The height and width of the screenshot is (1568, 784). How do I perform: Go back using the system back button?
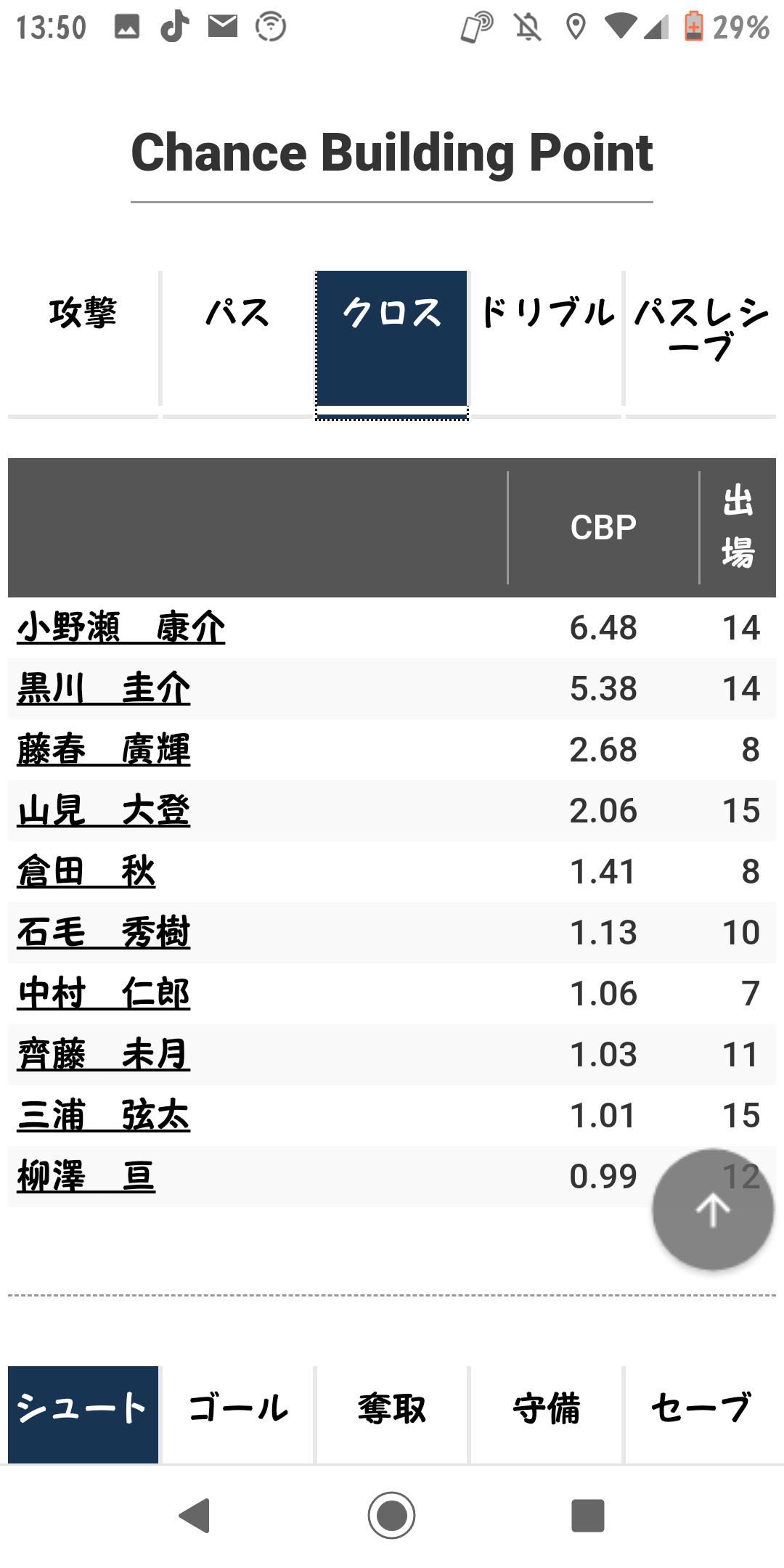click(195, 1516)
